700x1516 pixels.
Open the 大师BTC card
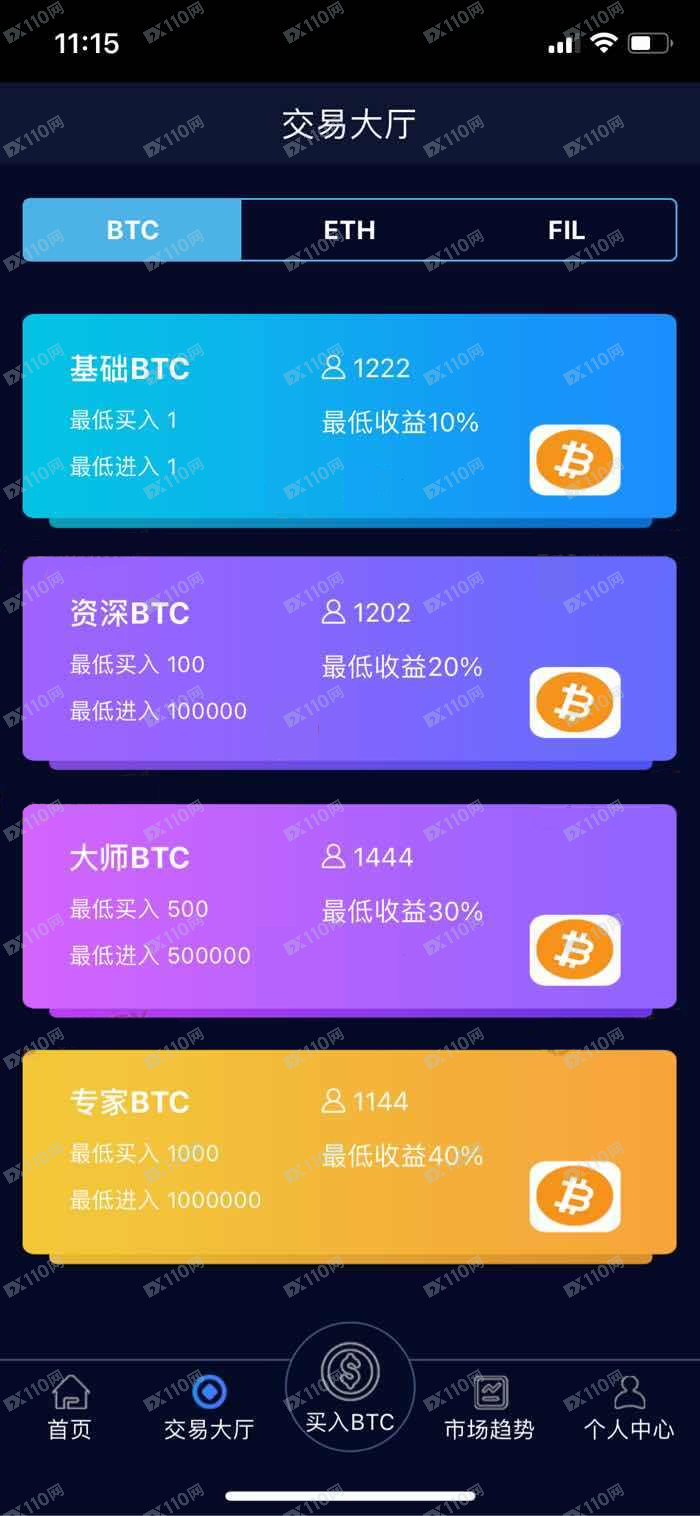coord(349,906)
